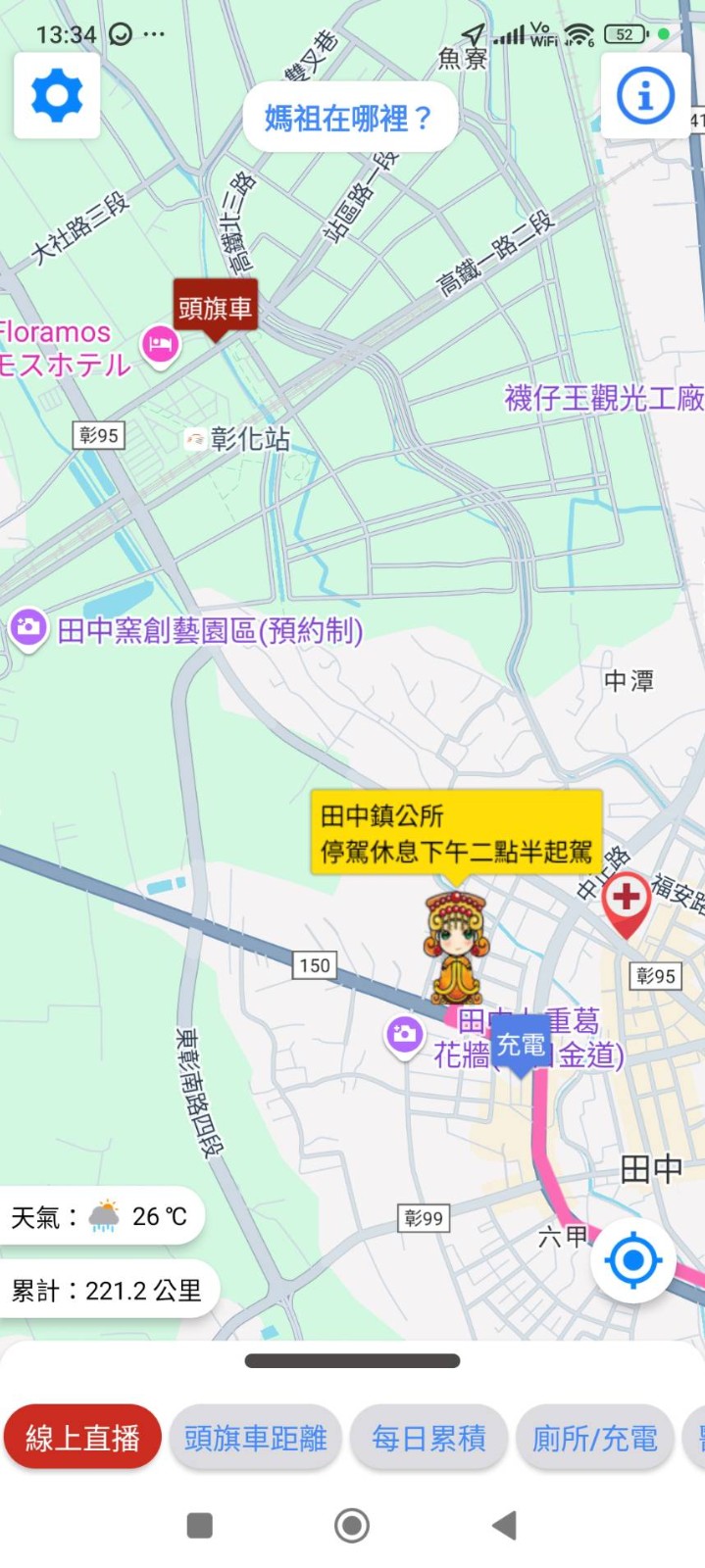Open the info icon
Viewport: 705px width, 1568px height.
644,95
